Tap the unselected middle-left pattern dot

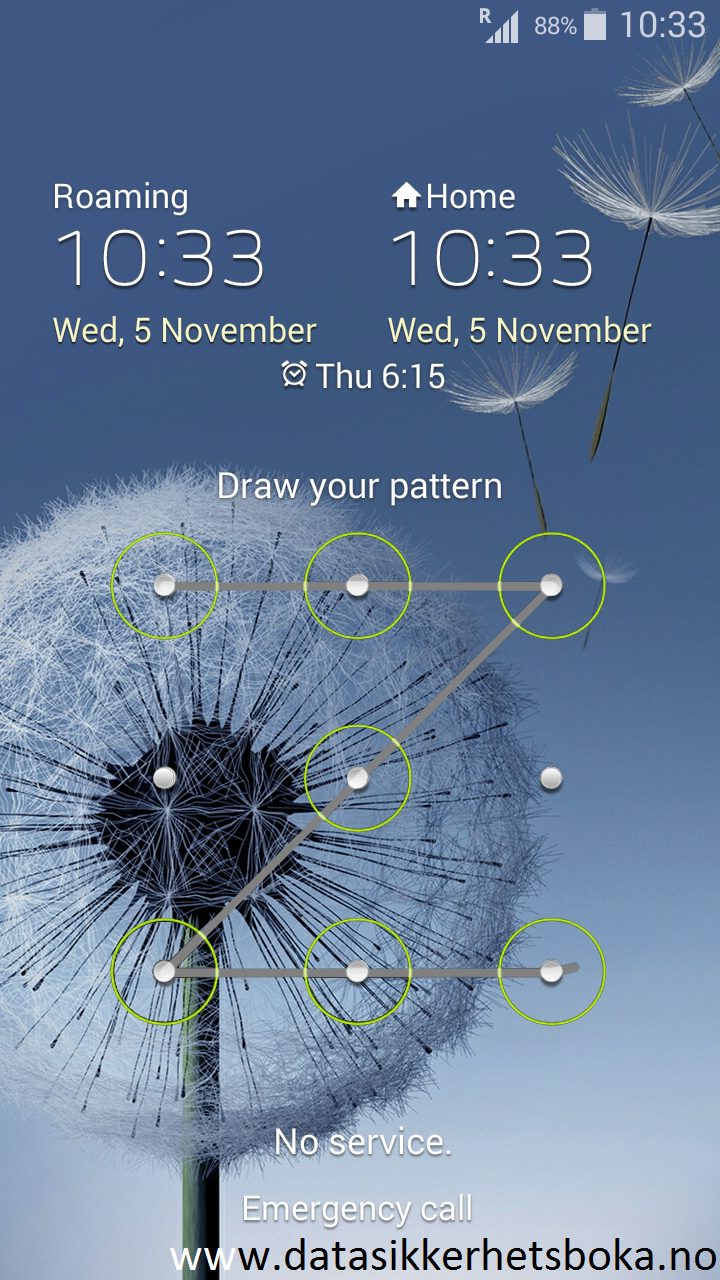coord(165,777)
